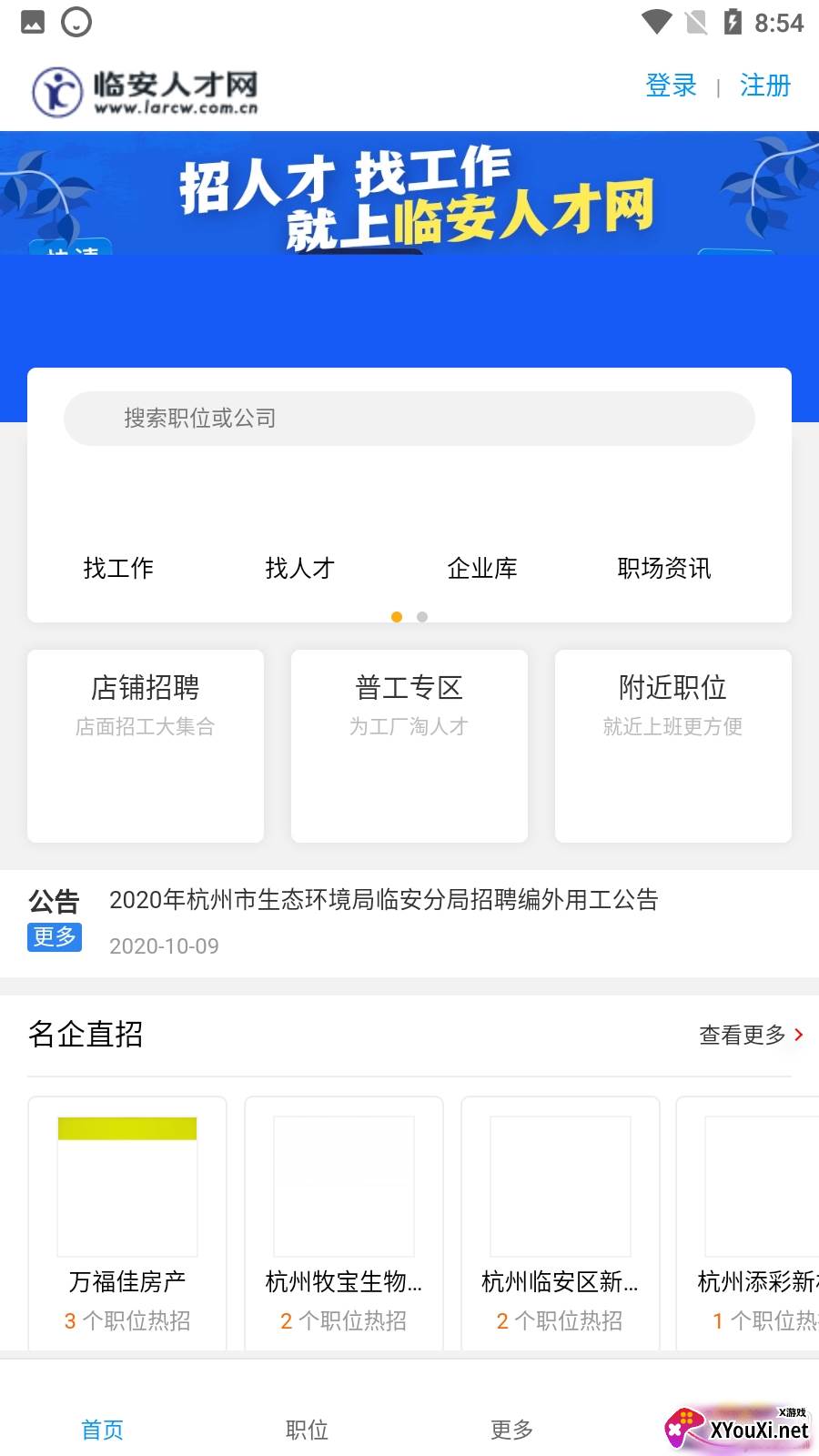The width and height of the screenshot is (819, 1456).
Task: Open 职场资讯 from the quick menu
Action: (x=664, y=568)
